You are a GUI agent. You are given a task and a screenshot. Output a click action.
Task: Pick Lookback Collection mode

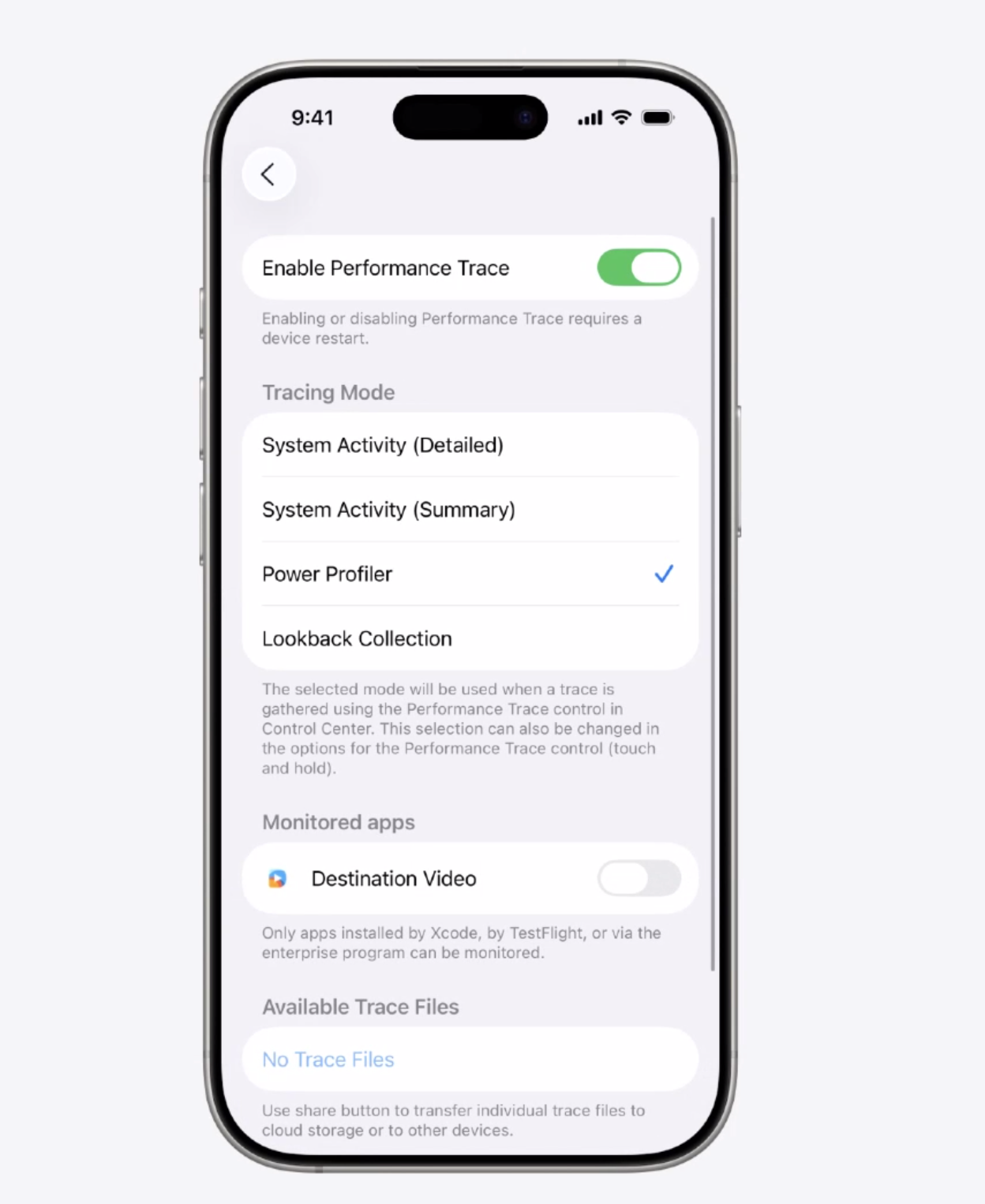point(470,638)
